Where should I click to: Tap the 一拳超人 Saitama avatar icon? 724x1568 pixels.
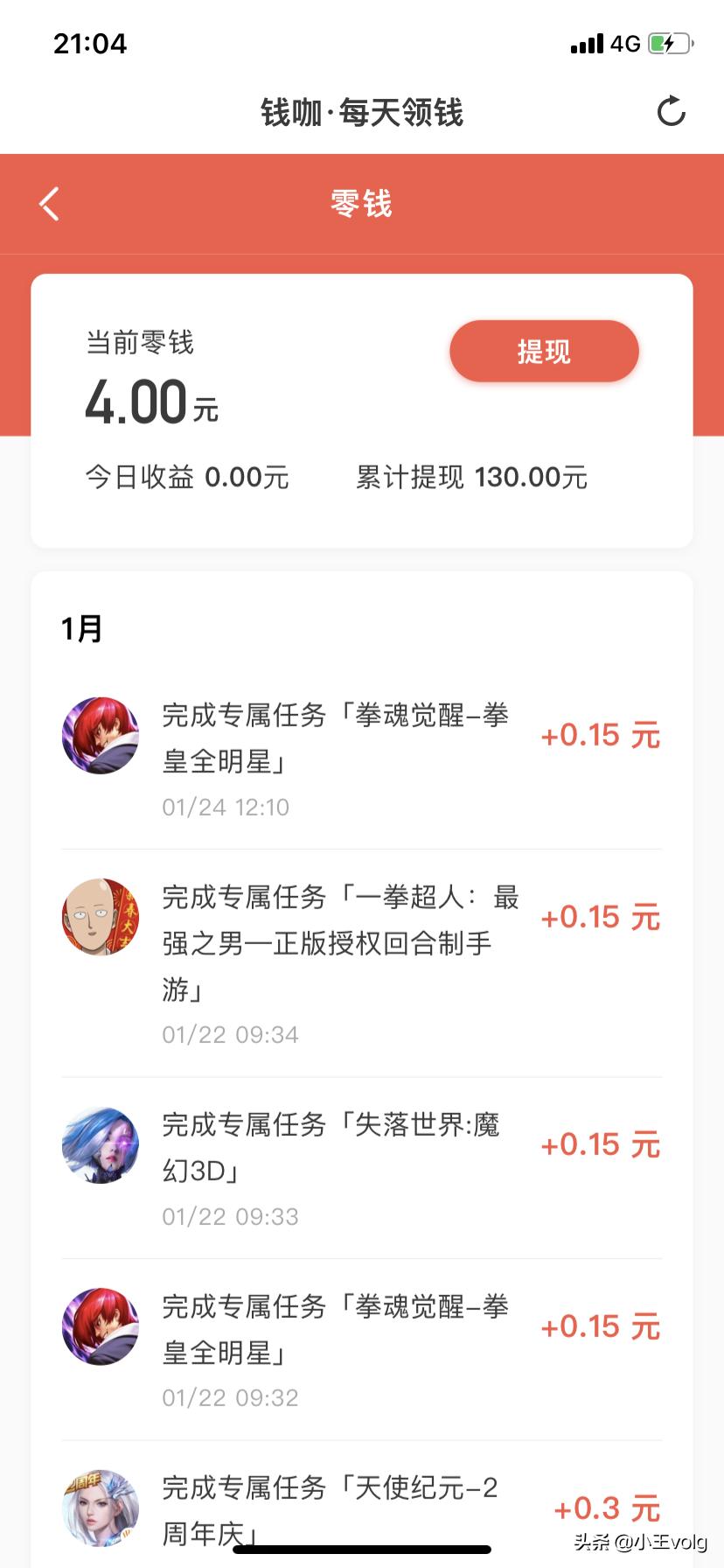(101, 918)
